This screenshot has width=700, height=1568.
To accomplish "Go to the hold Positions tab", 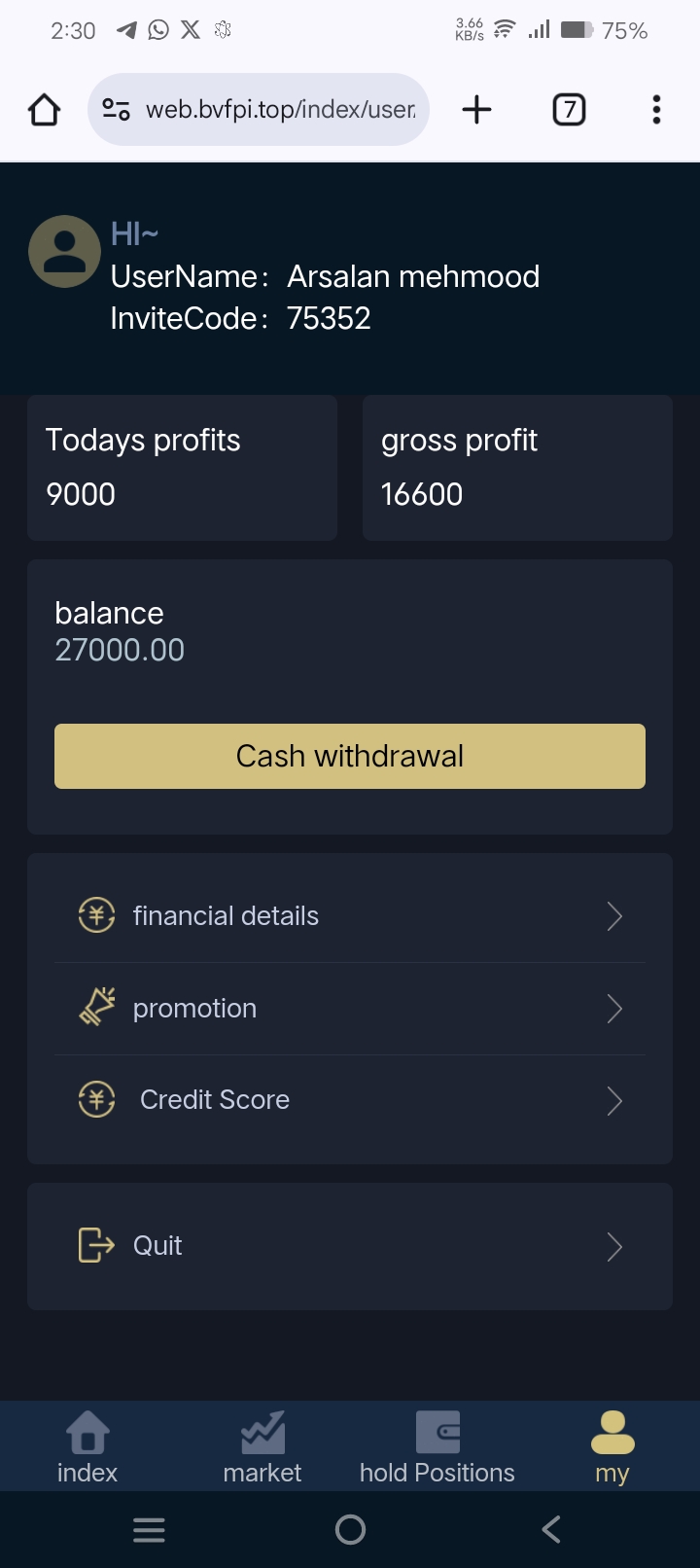I will pyautogui.click(x=437, y=1446).
